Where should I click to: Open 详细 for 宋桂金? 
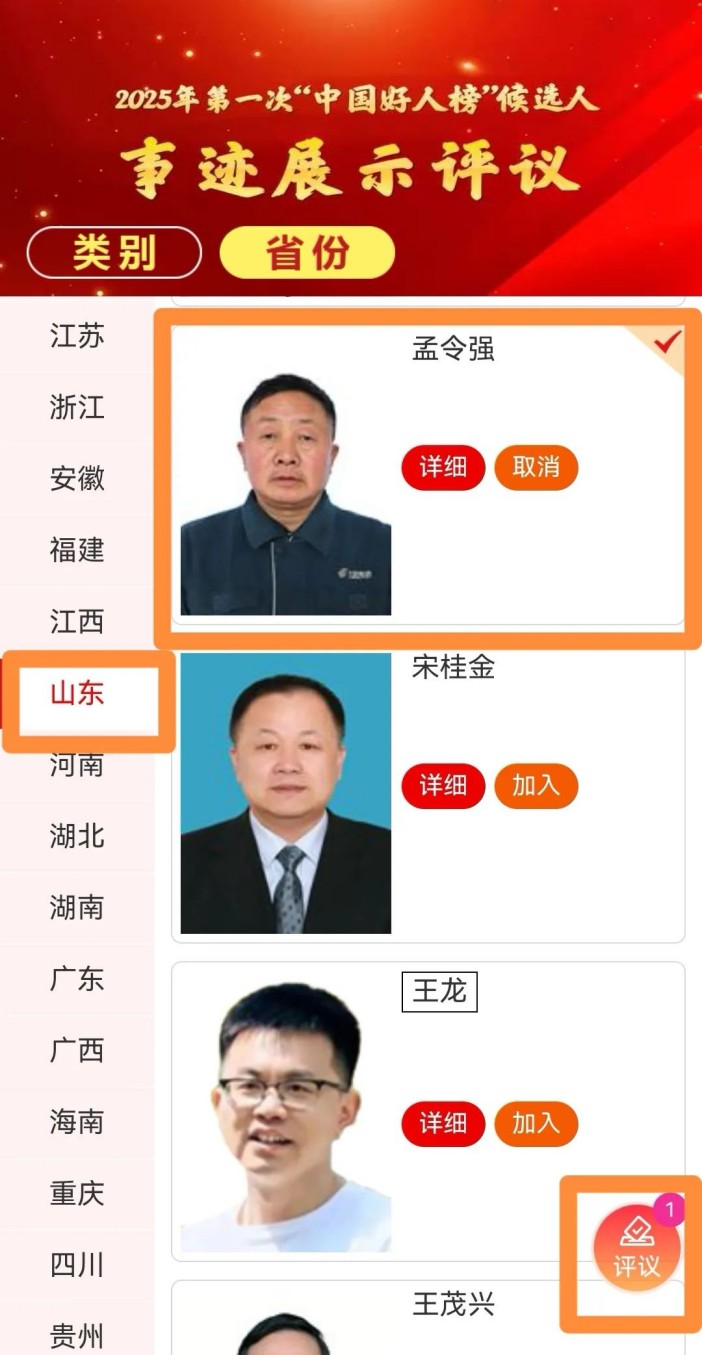443,786
